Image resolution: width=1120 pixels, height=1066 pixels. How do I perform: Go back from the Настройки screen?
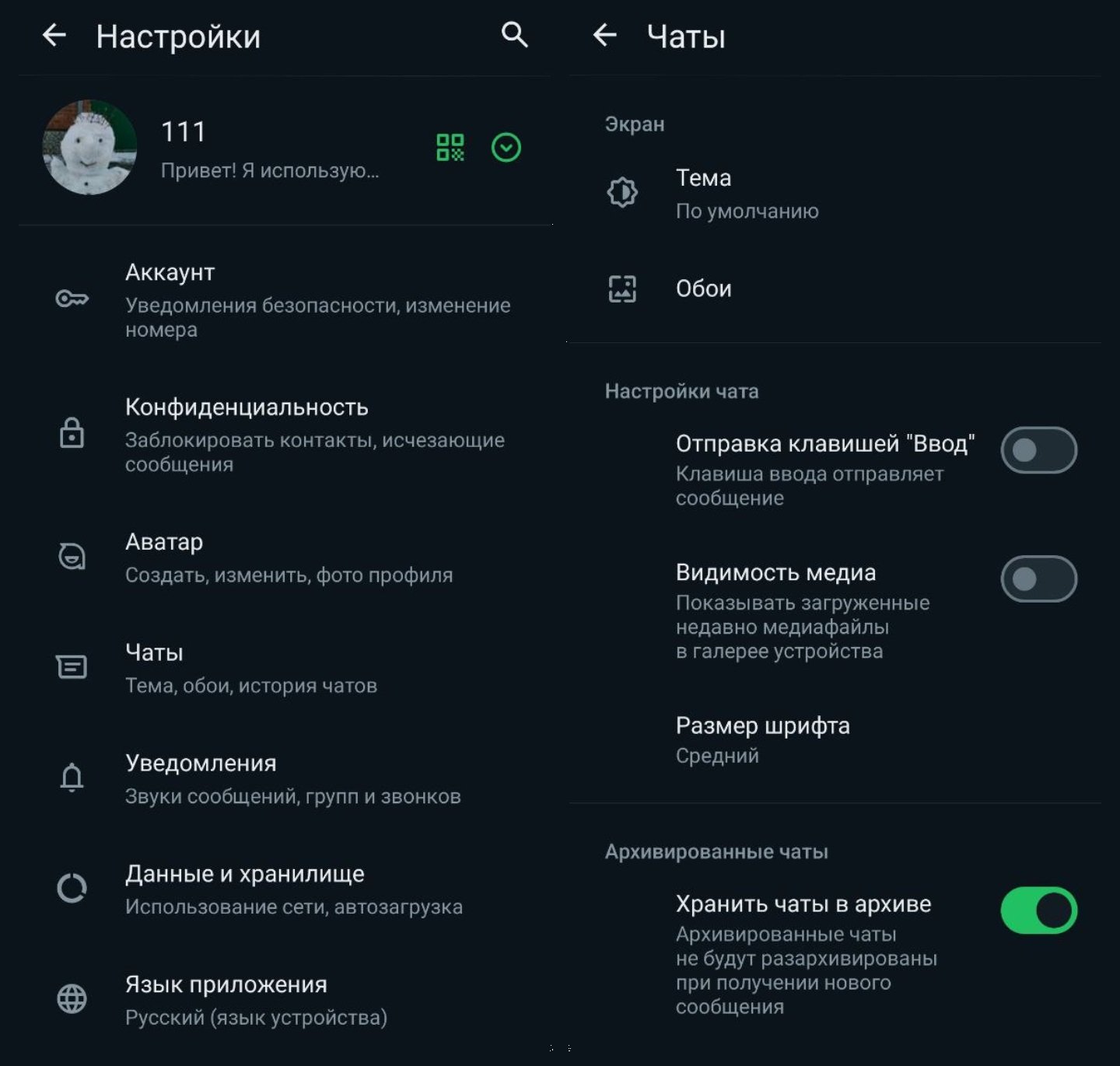click(54, 35)
